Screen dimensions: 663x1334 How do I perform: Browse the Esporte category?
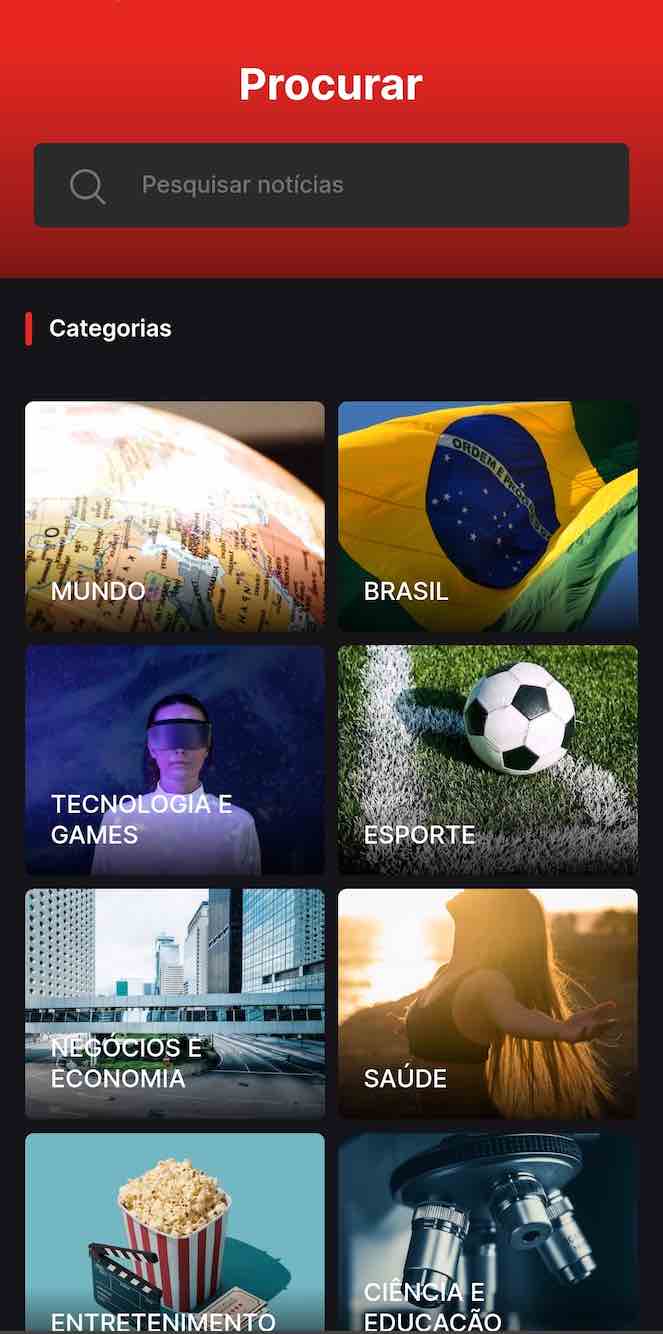tap(488, 760)
